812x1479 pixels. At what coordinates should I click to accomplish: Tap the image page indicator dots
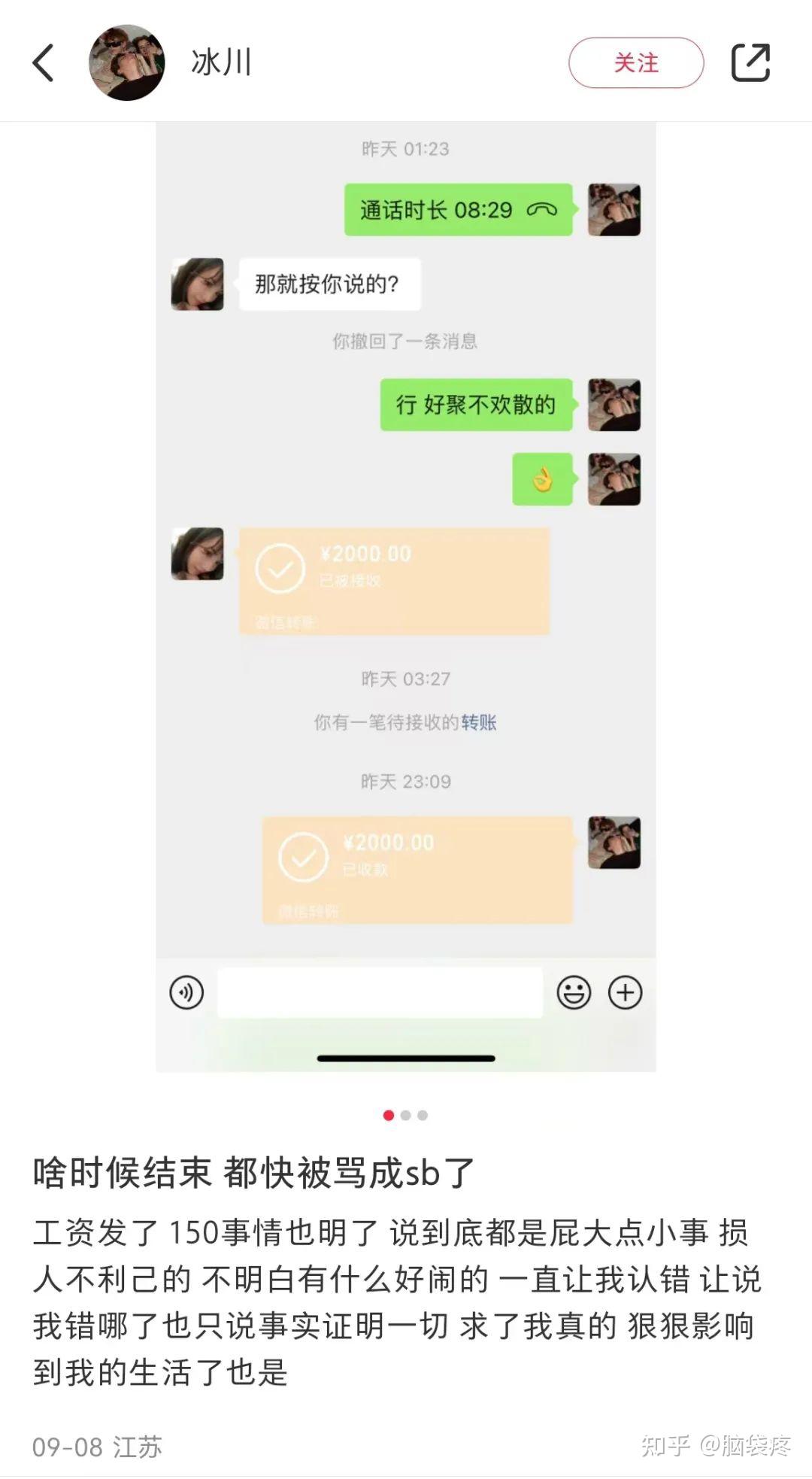[406, 1115]
